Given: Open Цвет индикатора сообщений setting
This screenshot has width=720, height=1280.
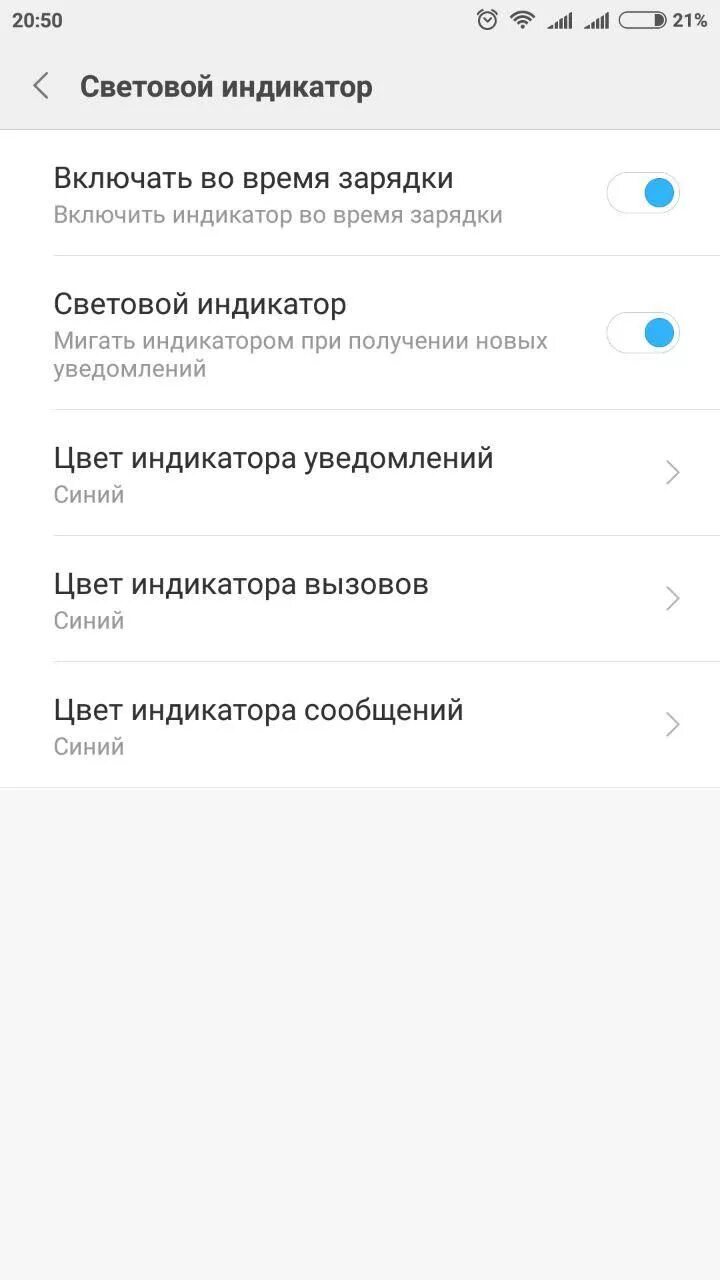Looking at the screenshot, I should [x=360, y=725].
